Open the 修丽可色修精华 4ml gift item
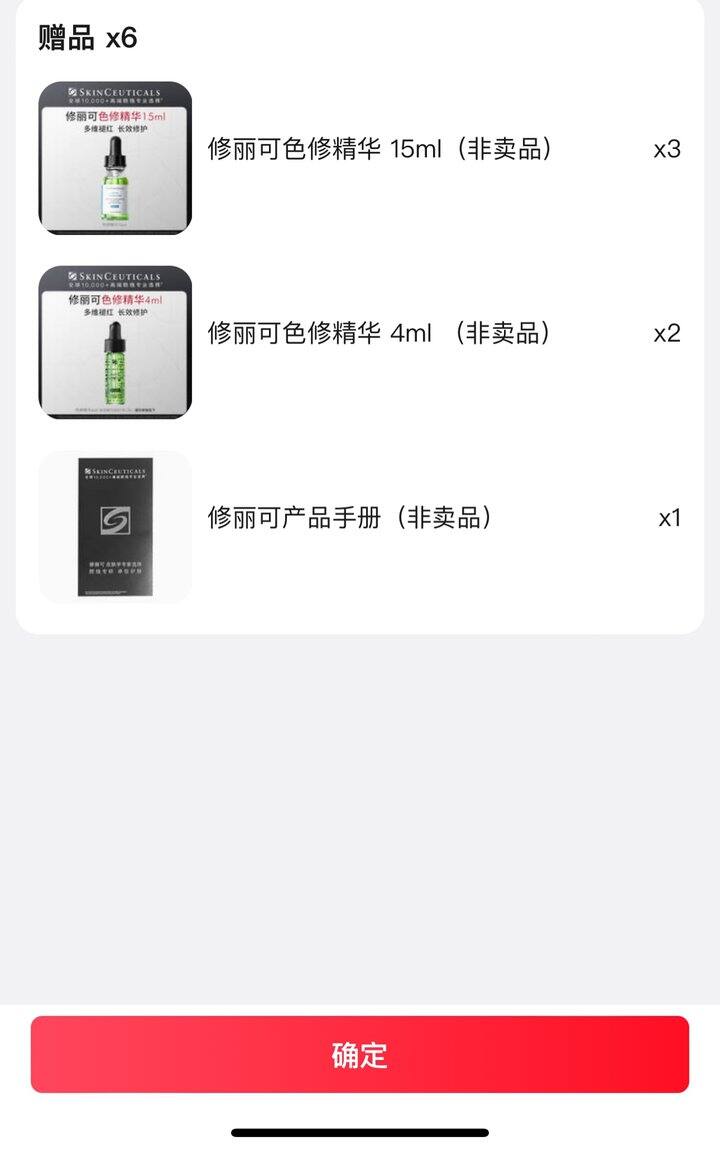Screen dimensions: 720x1151 [379, 334]
